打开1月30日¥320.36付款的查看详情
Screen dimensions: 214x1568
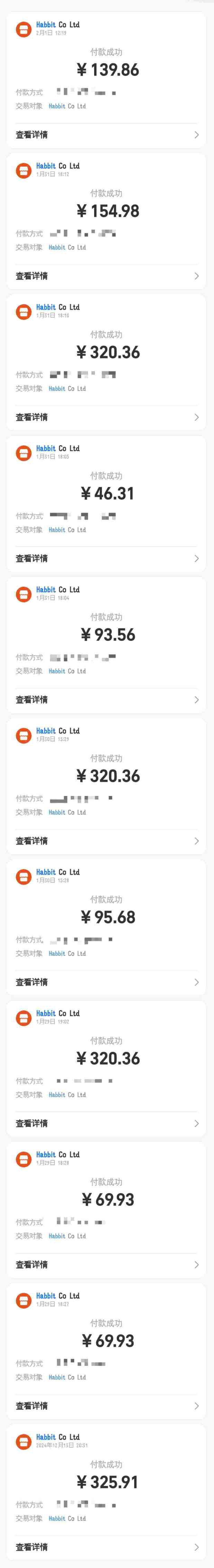coord(107,841)
